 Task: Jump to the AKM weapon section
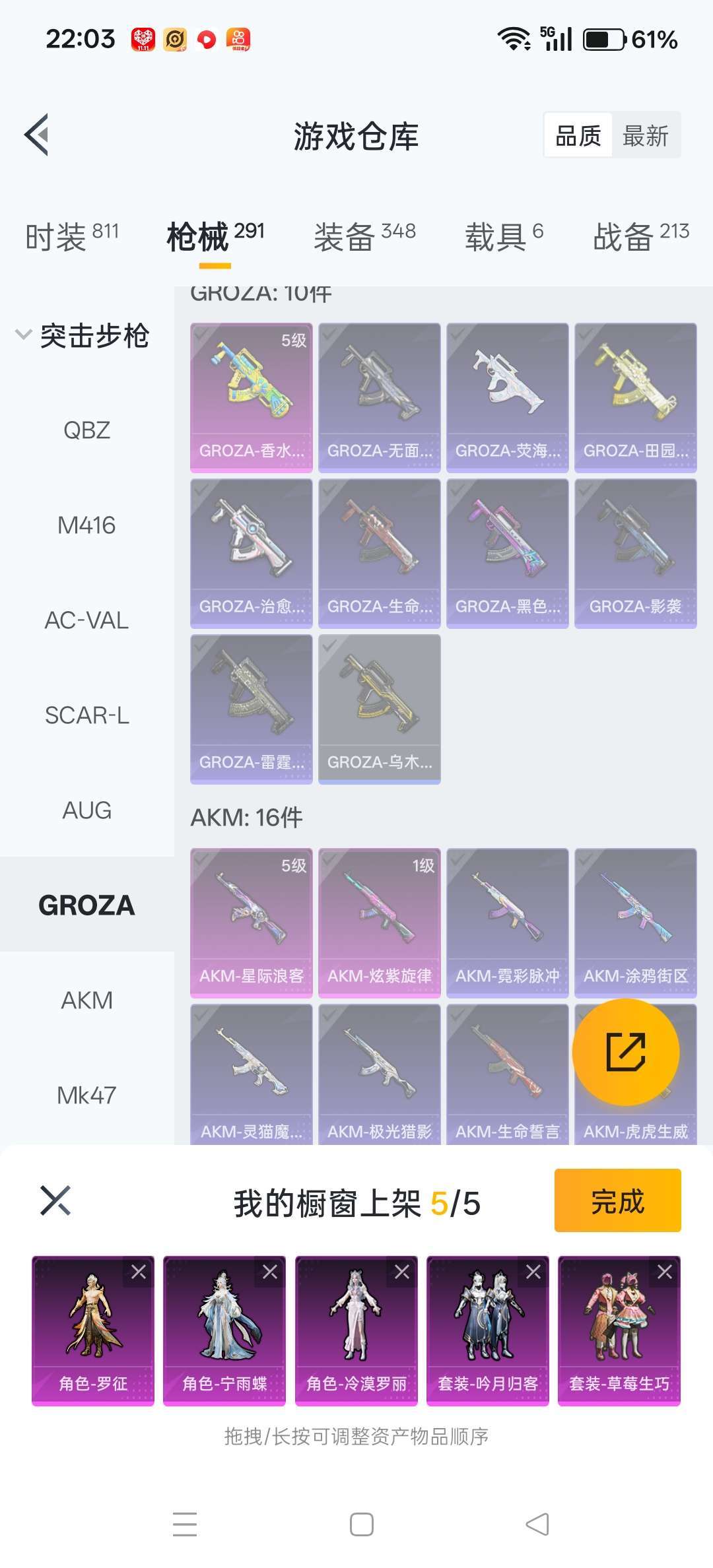(x=86, y=1000)
